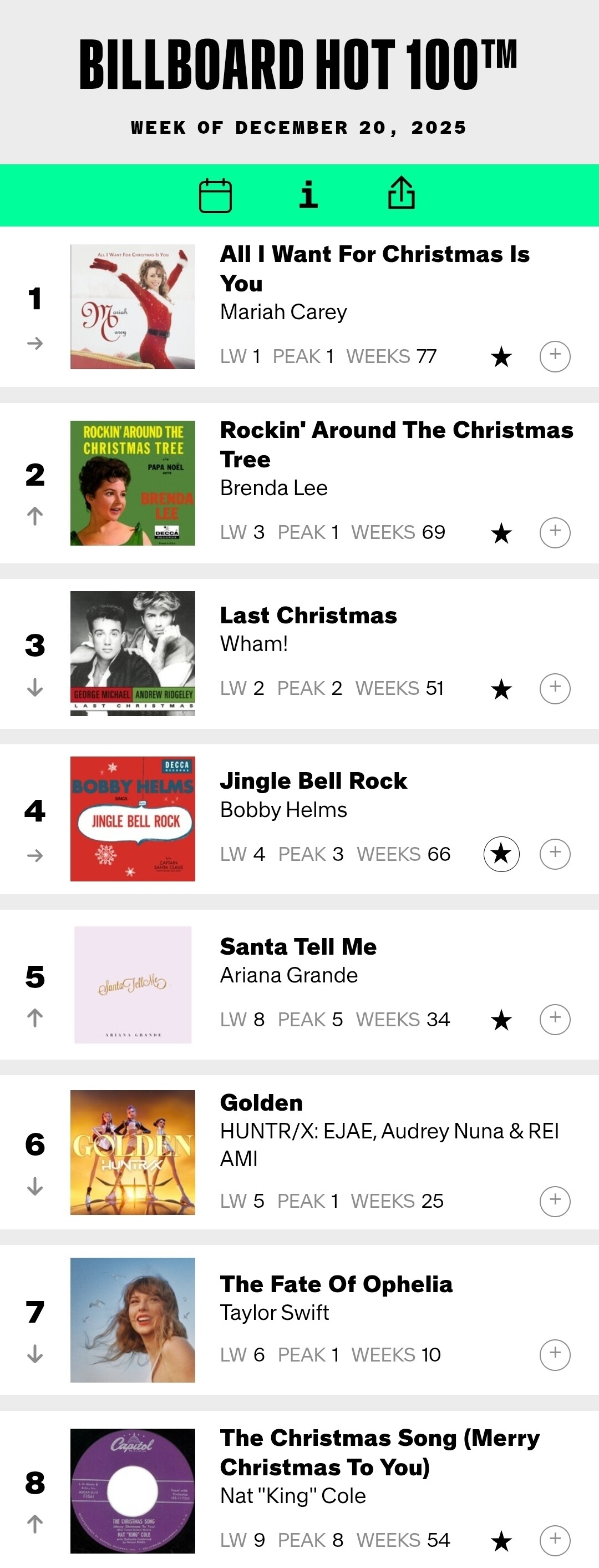Open the Mariah Carey album cover

pyautogui.click(x=133, y=307)
